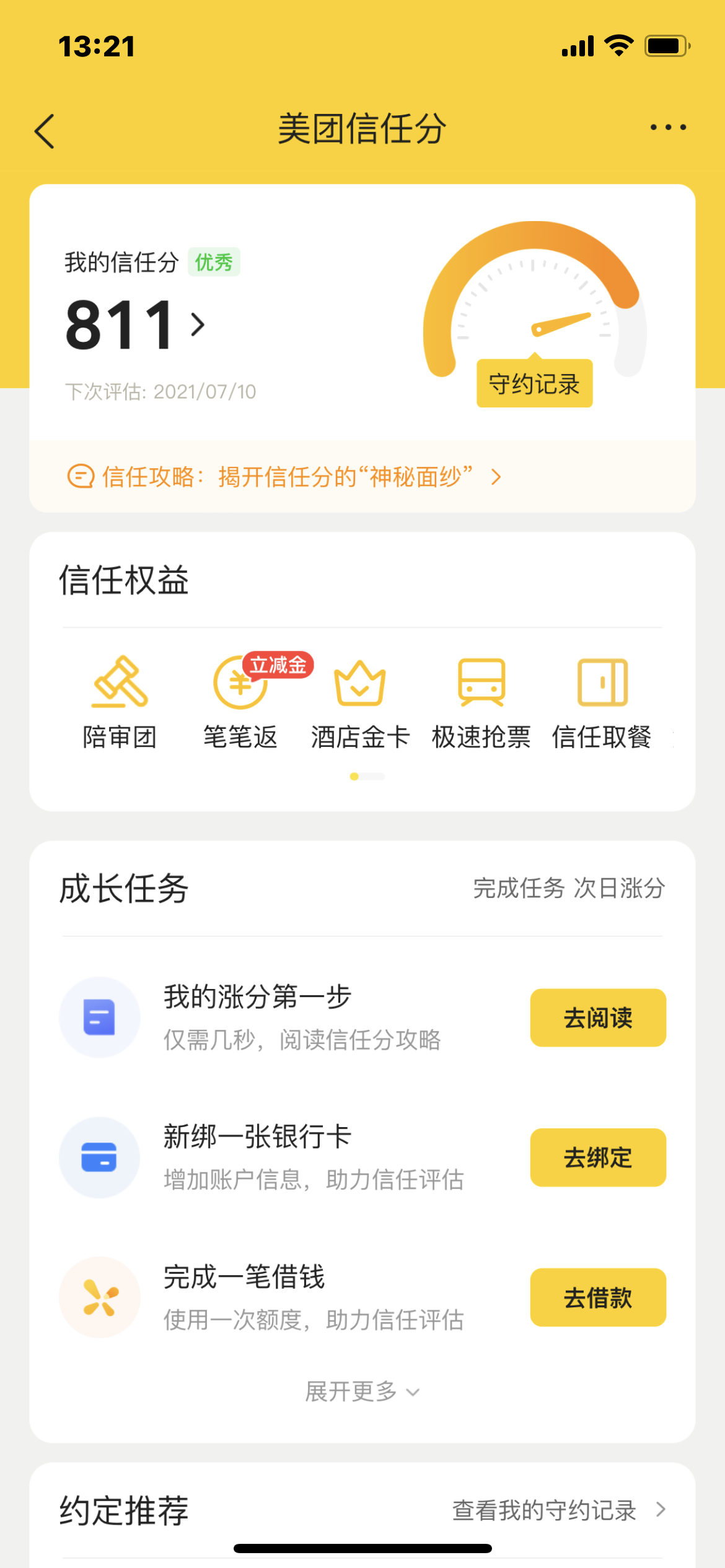
Task: Open the three-dot overflow menu
Action: point(668,128)
